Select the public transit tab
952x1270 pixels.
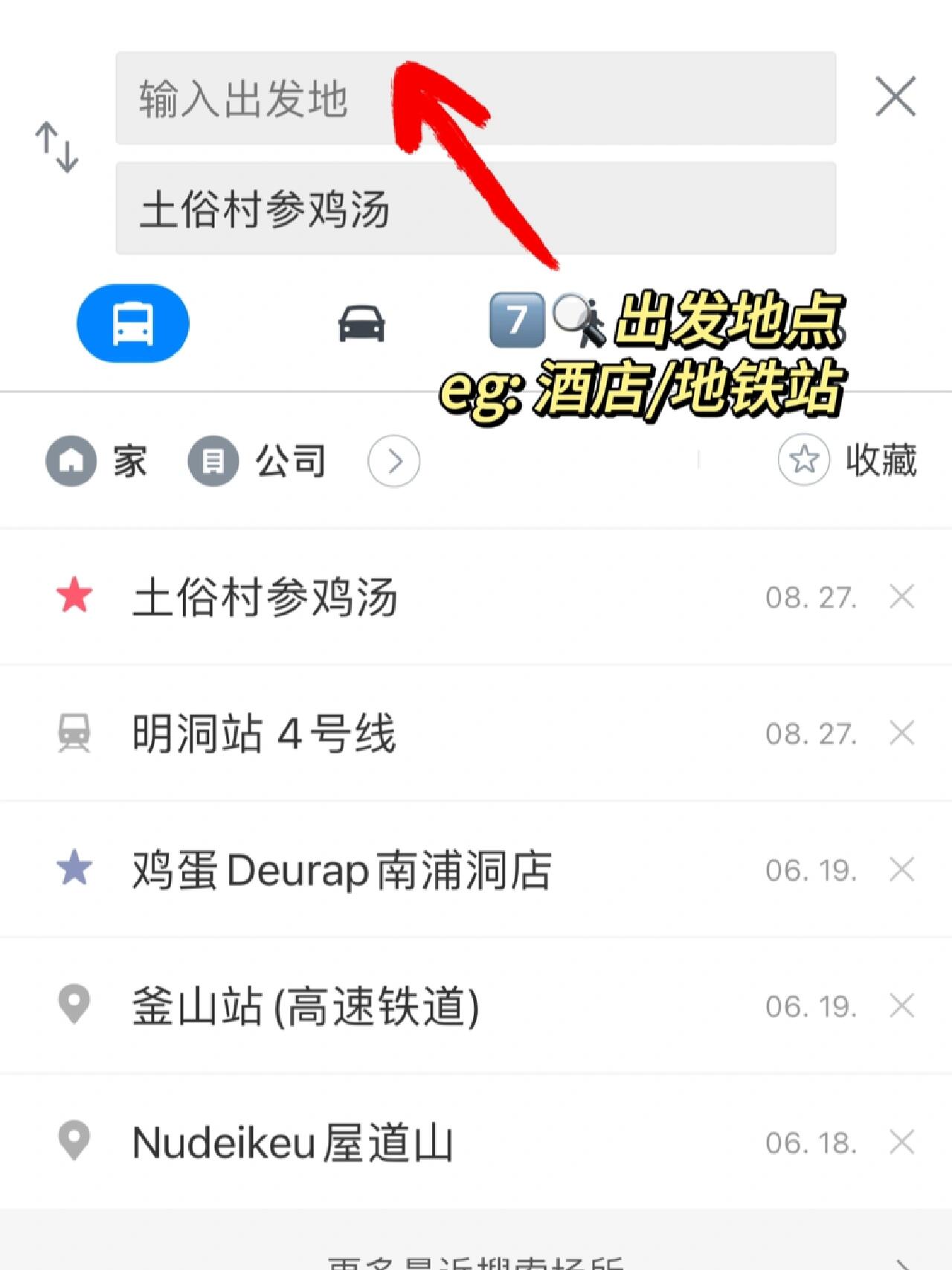pyautogui.click(x=133, y=324)
